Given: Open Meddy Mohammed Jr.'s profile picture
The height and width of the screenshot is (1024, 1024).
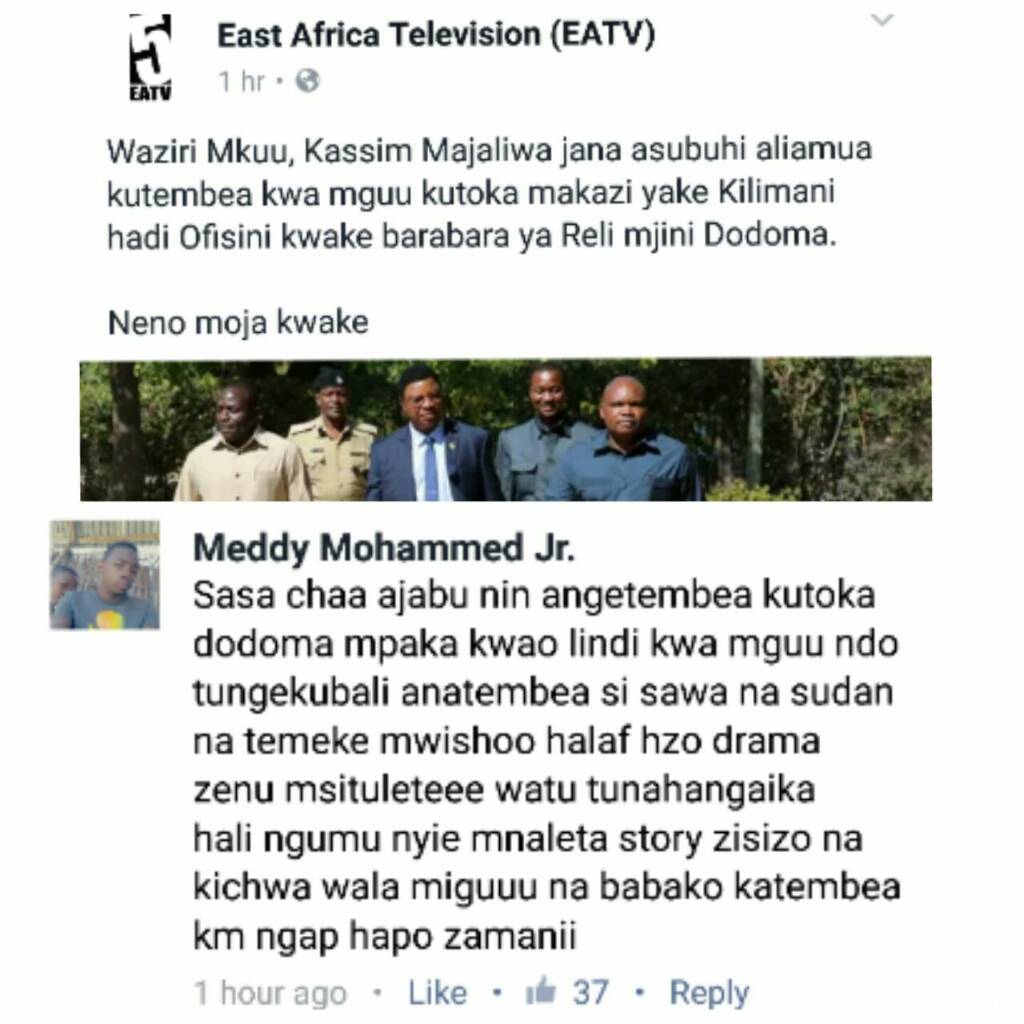Looking at the screenshot, I should (x=105, y=575).
